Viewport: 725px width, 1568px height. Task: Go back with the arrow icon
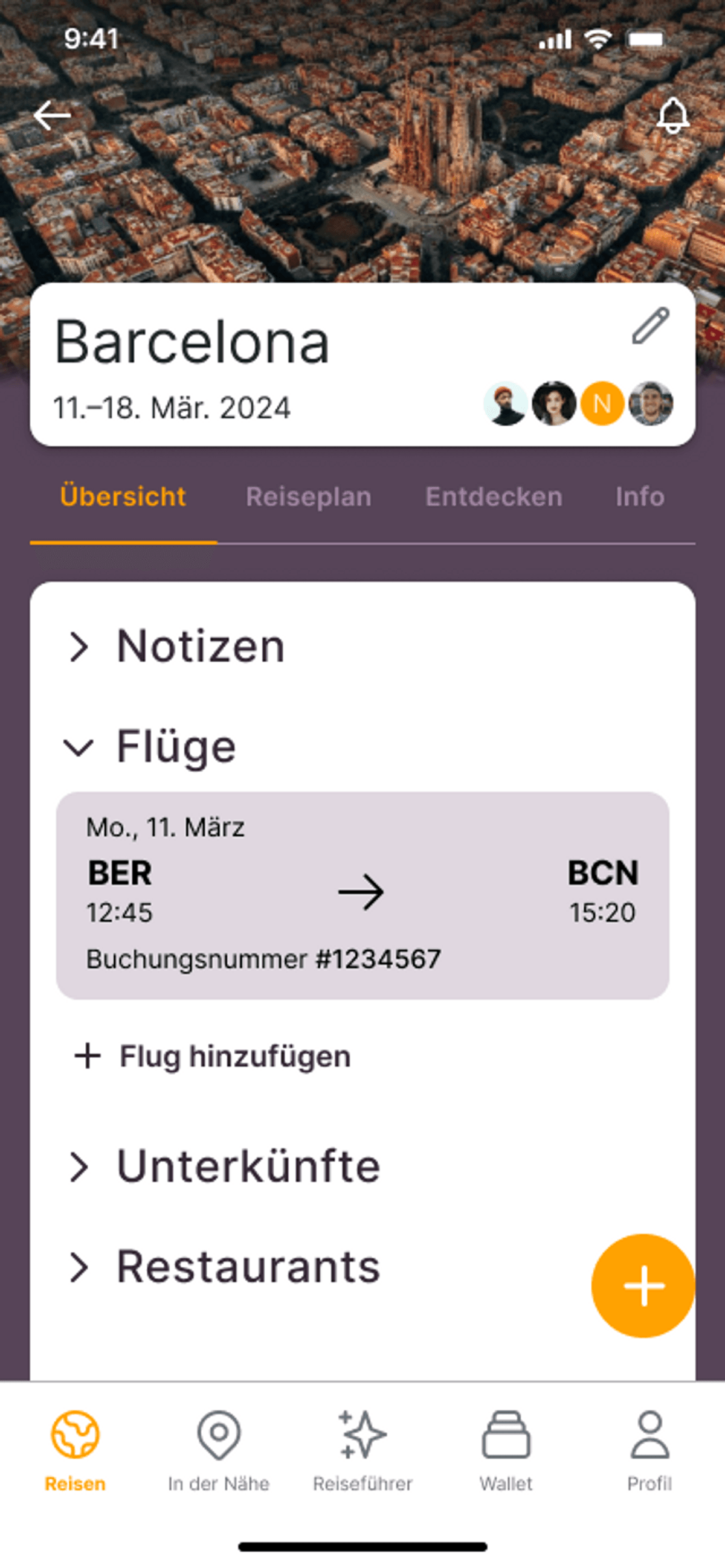click(52, 115)
